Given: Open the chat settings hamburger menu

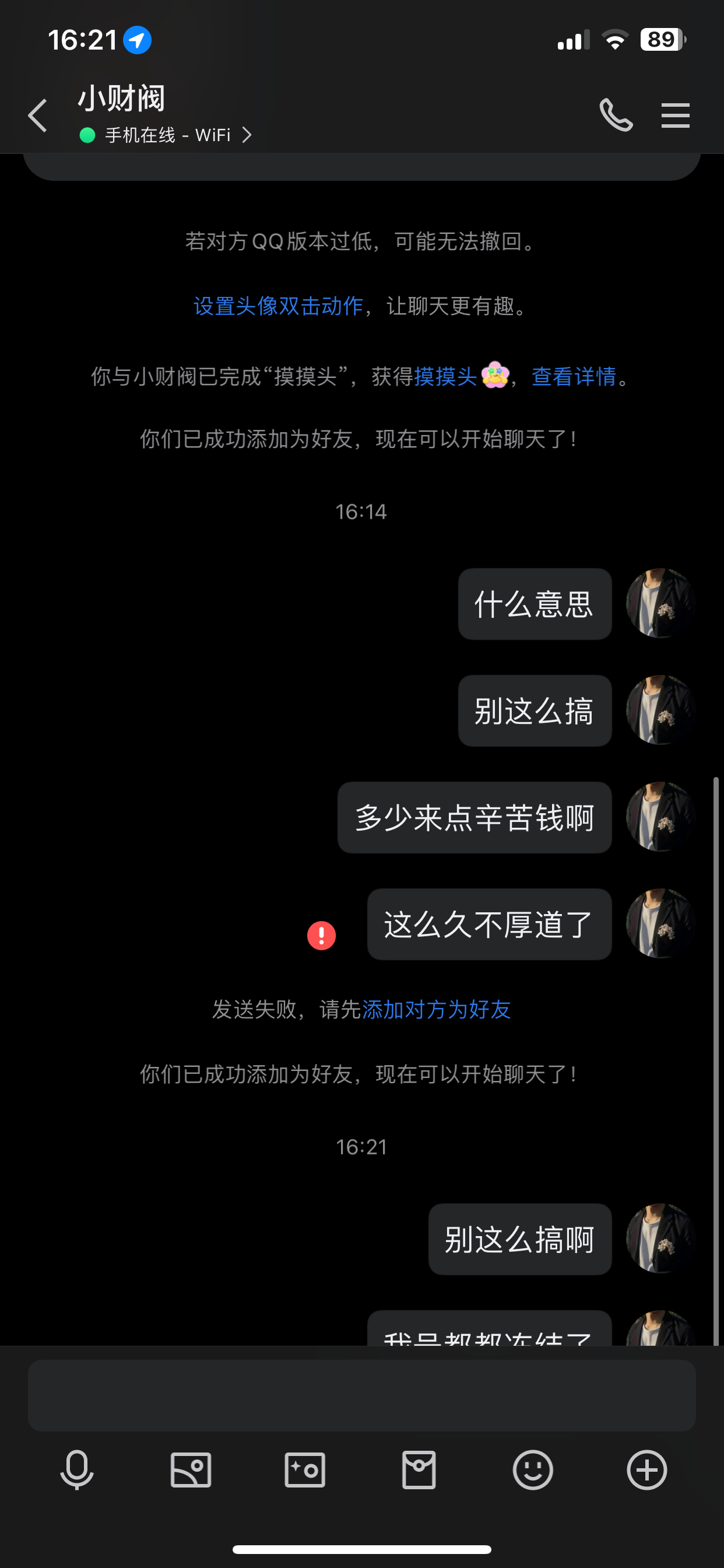Looking at the screenshot, I should pyautogui.click(x=674, y=114).
